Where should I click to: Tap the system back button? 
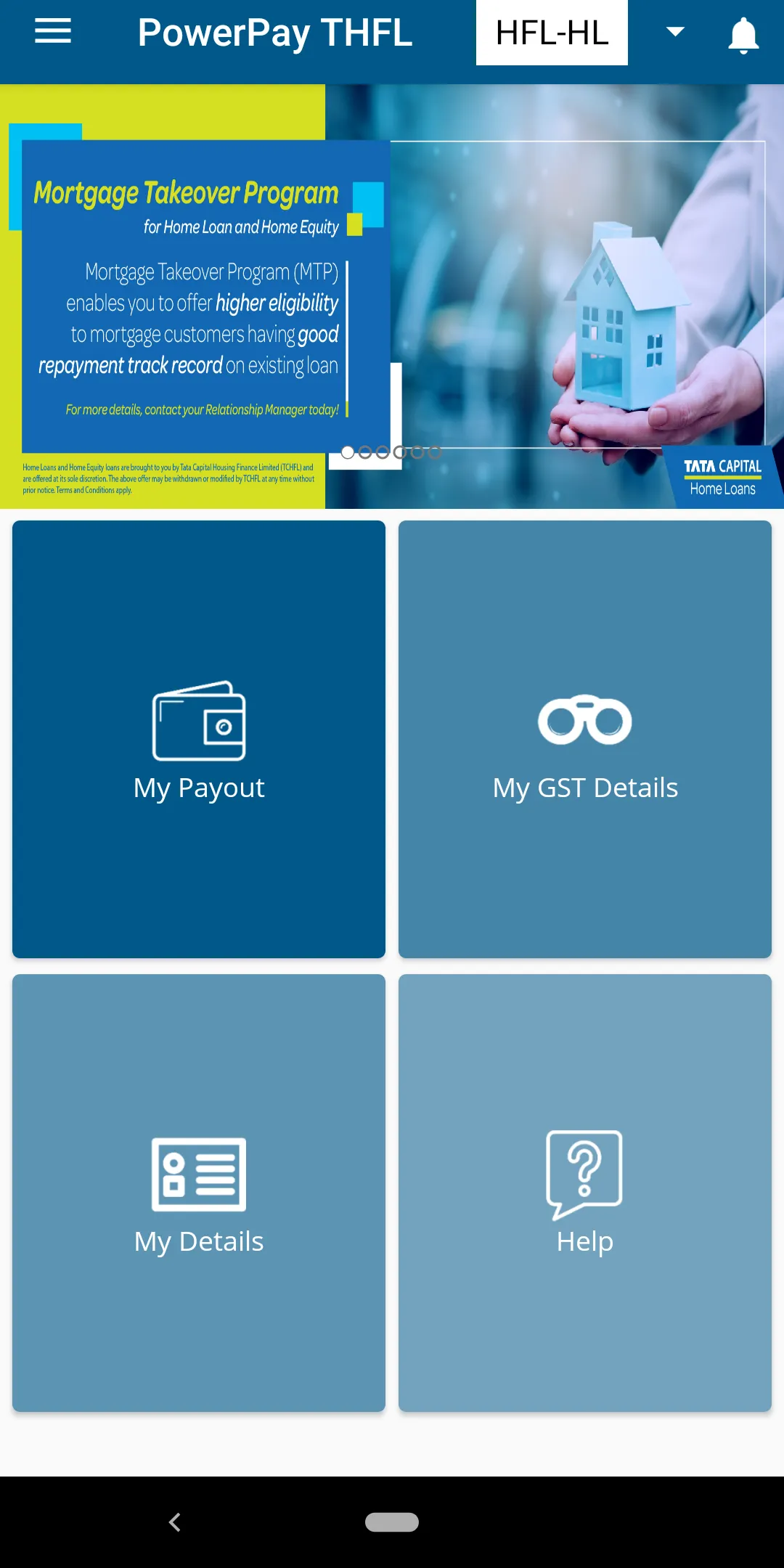point(175,1522)
